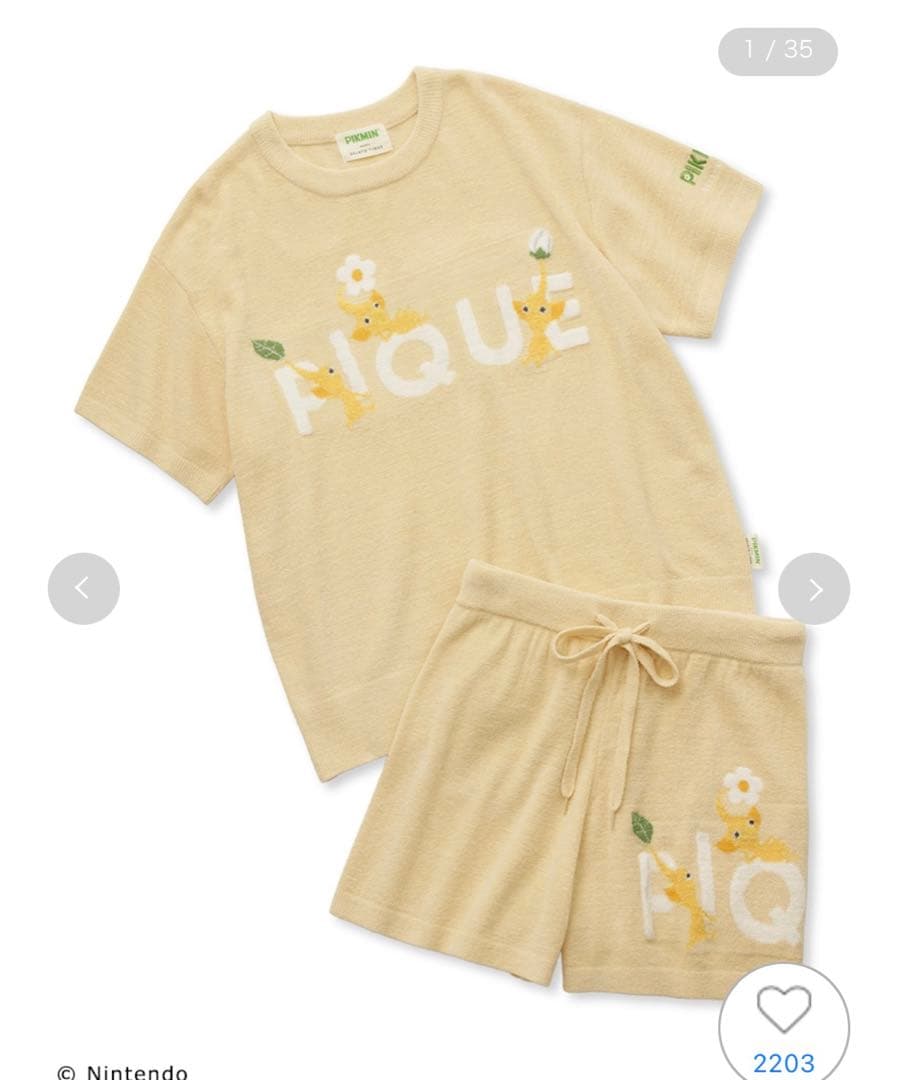Go to the previous product image
This screenshot has height=1080, width=899.
click(83, 589)
